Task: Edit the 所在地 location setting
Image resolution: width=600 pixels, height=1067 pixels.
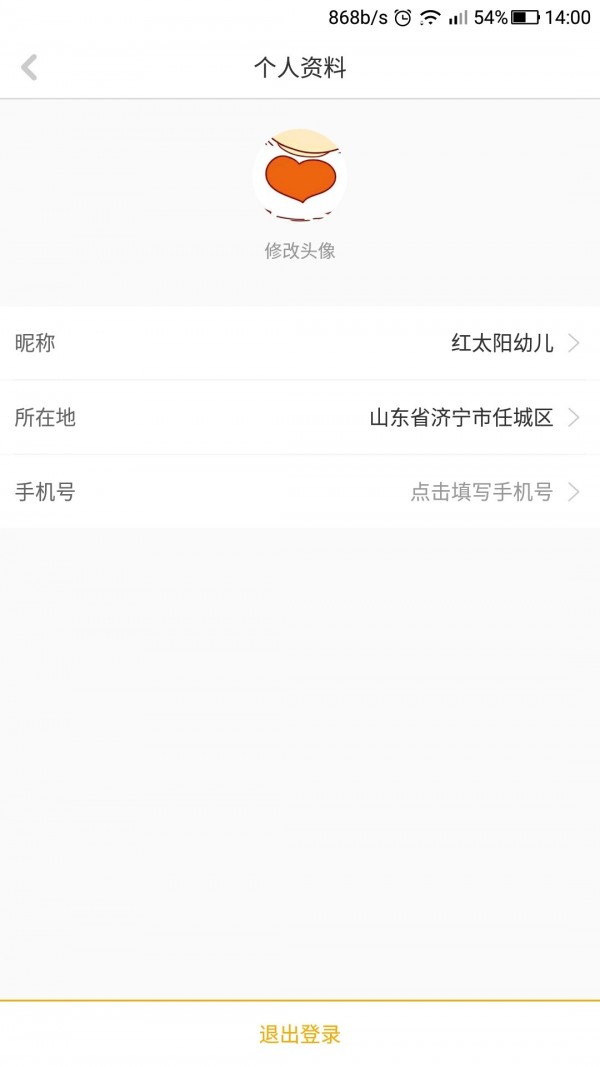Action: (300, 417)
